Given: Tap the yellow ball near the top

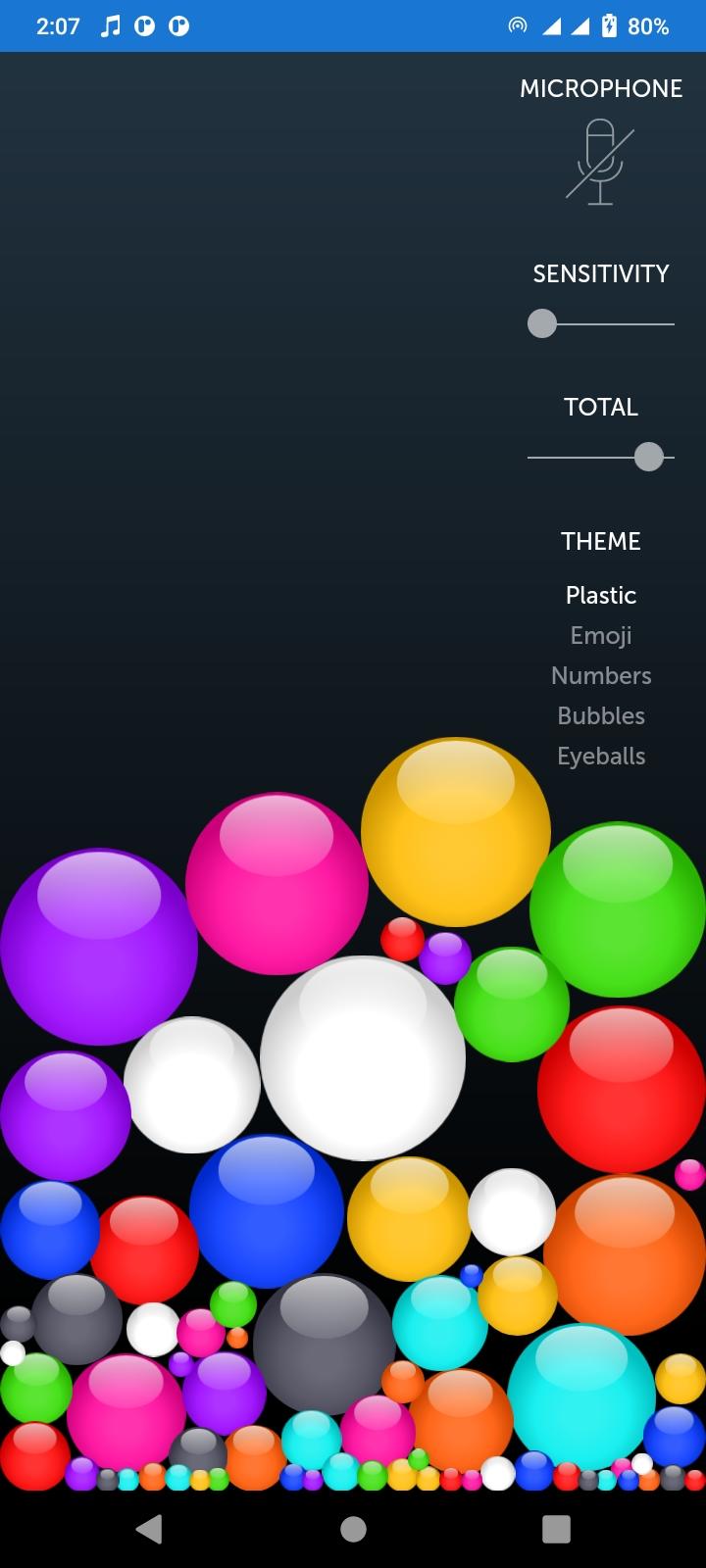Looking at the screenshot, I should [456, 833].
